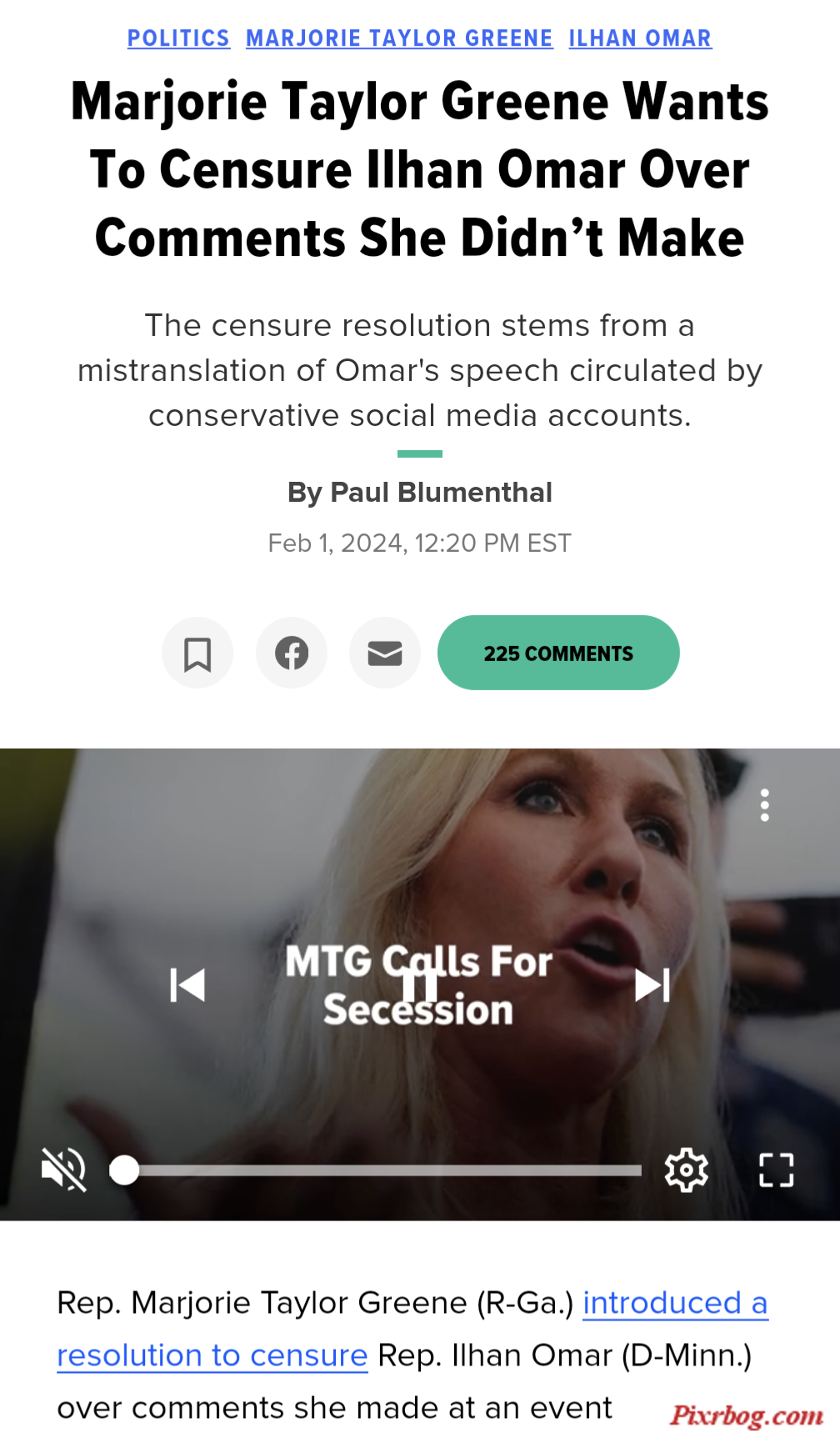Open video settings gear
The image size is (840, 1443).
[687, 1170]
